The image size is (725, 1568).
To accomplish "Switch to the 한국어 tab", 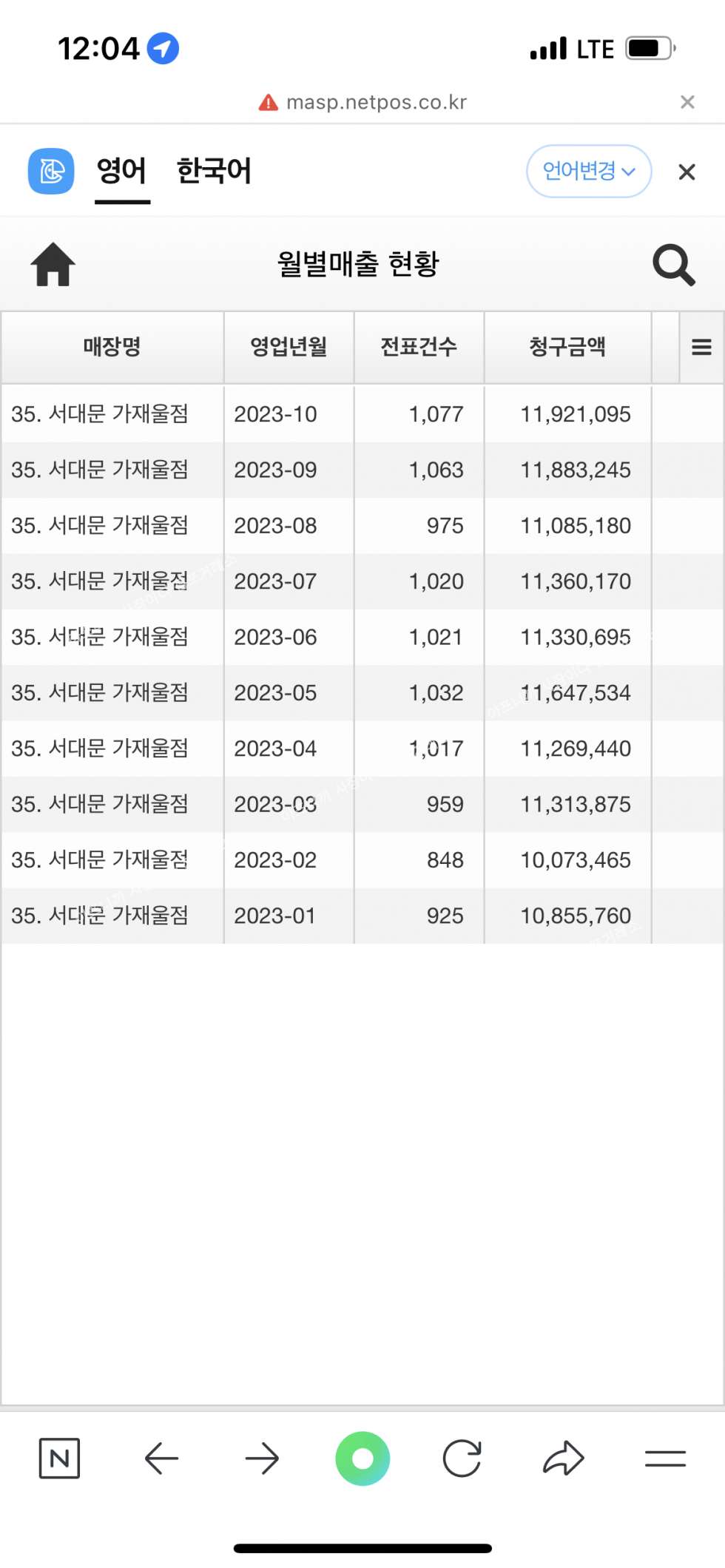I will [215, 172].
